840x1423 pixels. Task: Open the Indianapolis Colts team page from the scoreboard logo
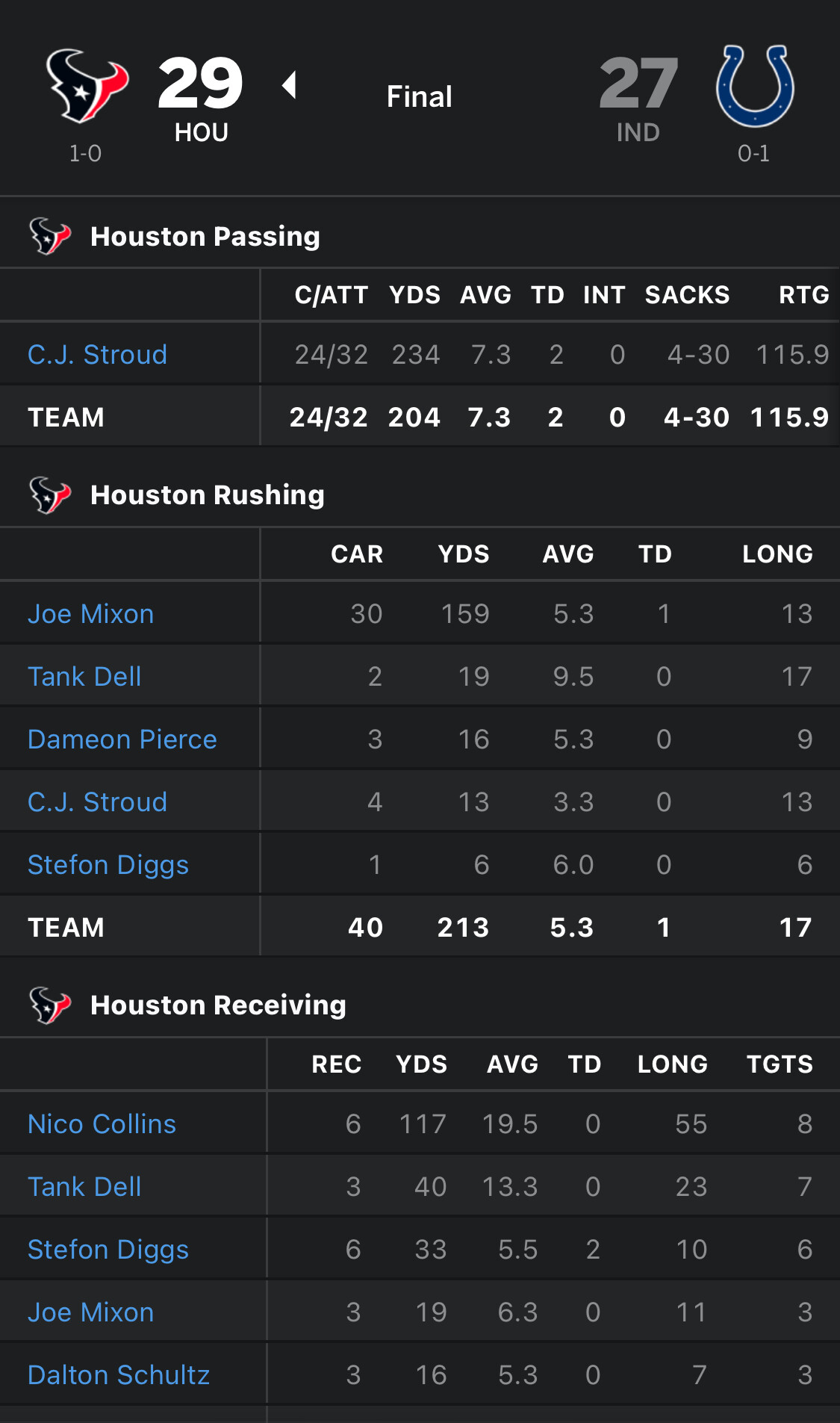tap(754, 86)
